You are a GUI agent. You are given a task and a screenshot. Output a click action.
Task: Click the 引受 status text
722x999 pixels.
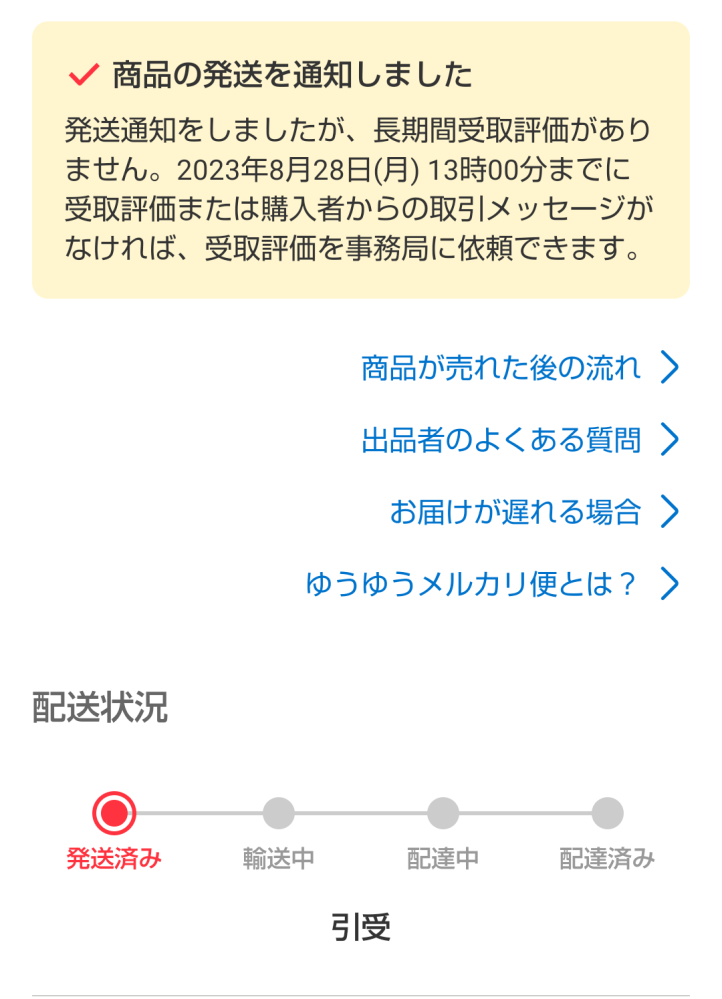[361, 925]
